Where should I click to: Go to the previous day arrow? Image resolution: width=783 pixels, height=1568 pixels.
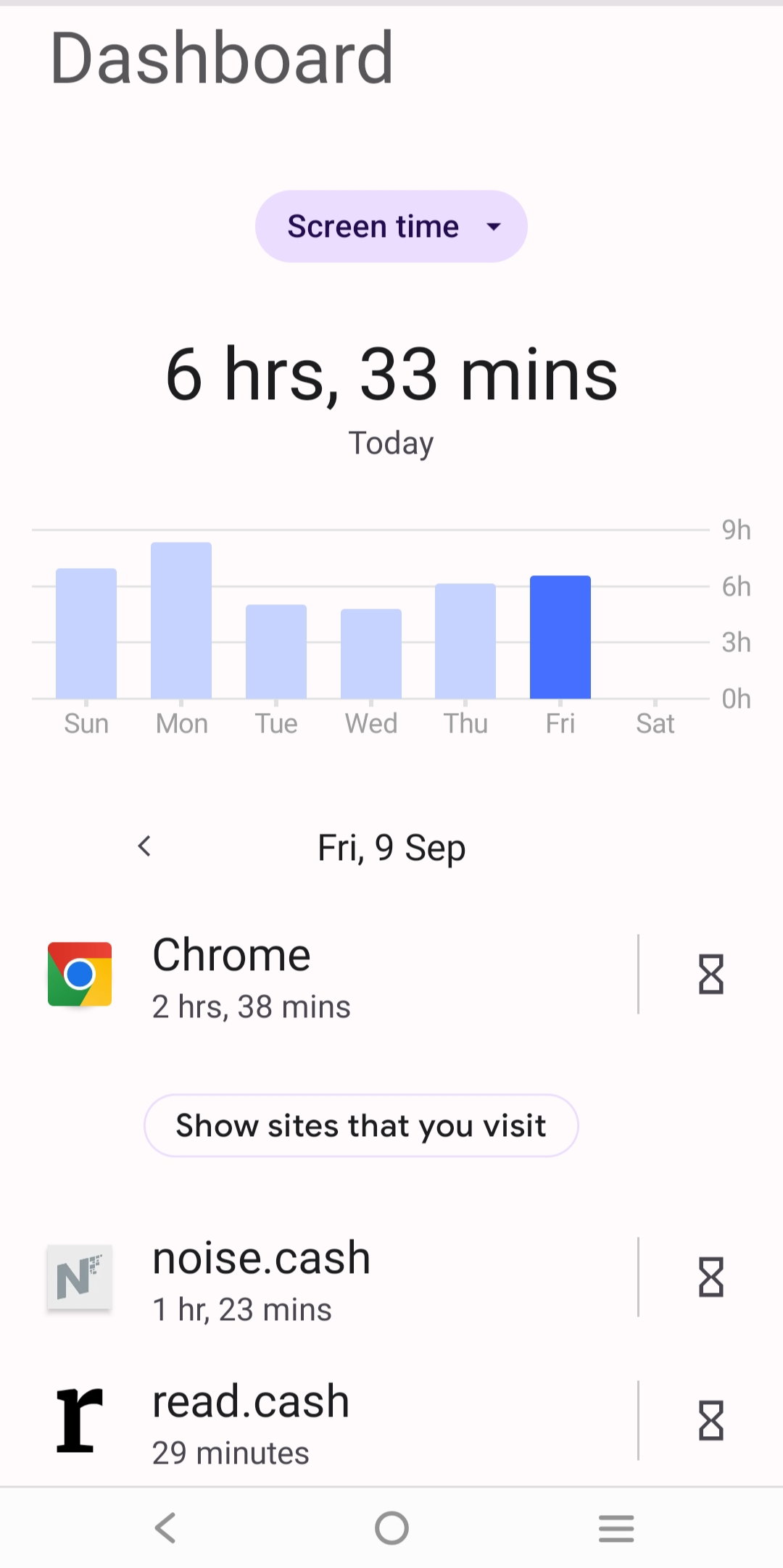pyautogui.click(x=144, y=846)
